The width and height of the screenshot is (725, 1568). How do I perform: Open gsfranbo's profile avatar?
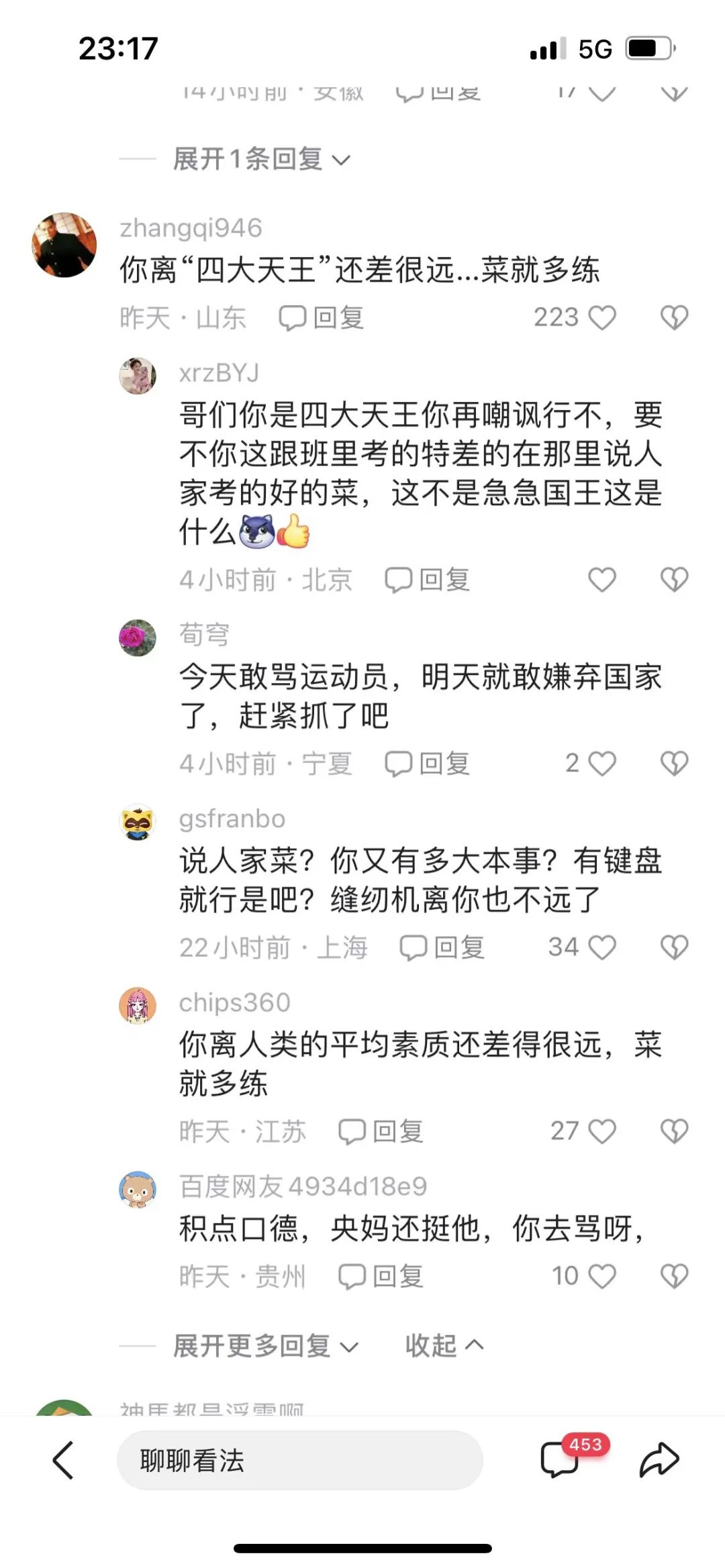coord(138,822)
